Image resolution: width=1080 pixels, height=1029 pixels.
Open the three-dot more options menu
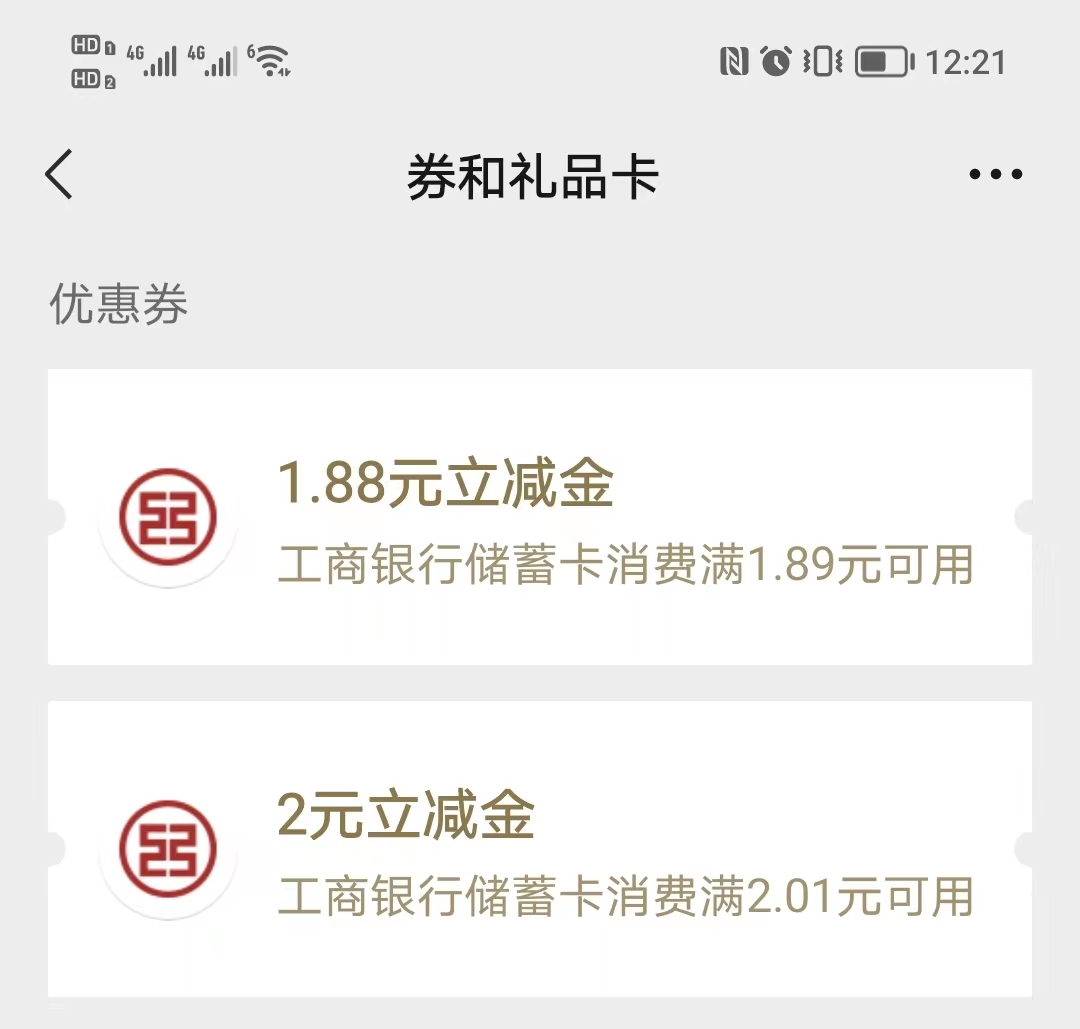point(996,175)
